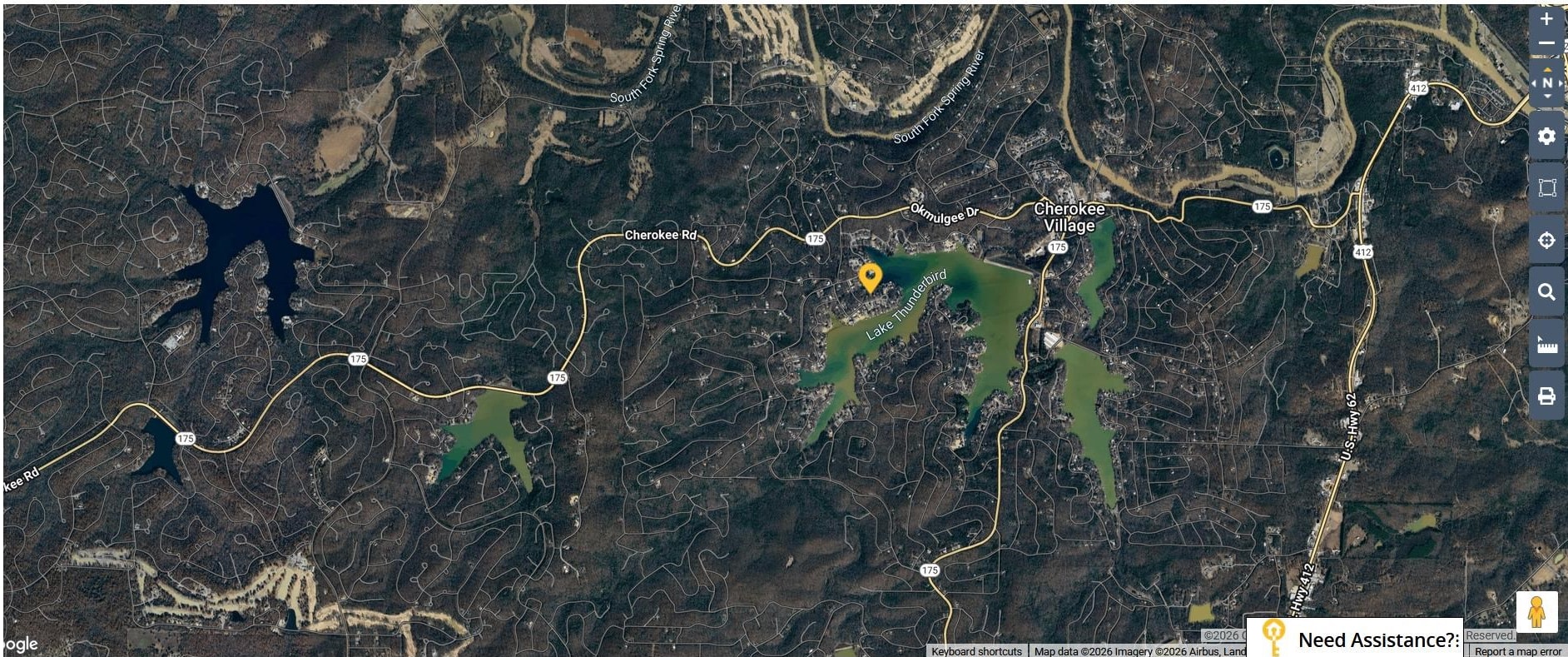
Task: Zoom in on the map
Action: 1546,19
